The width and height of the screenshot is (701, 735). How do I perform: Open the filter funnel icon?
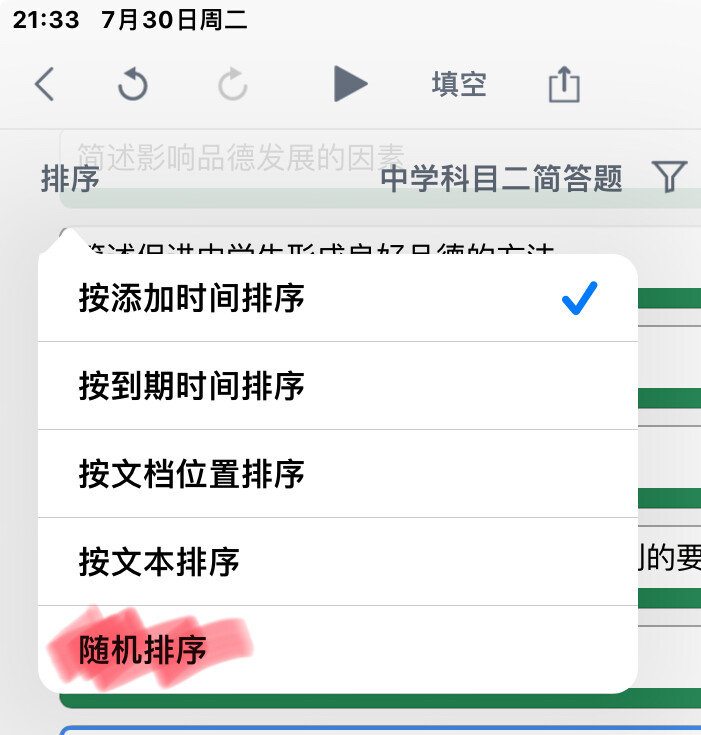tap(669, 178)
